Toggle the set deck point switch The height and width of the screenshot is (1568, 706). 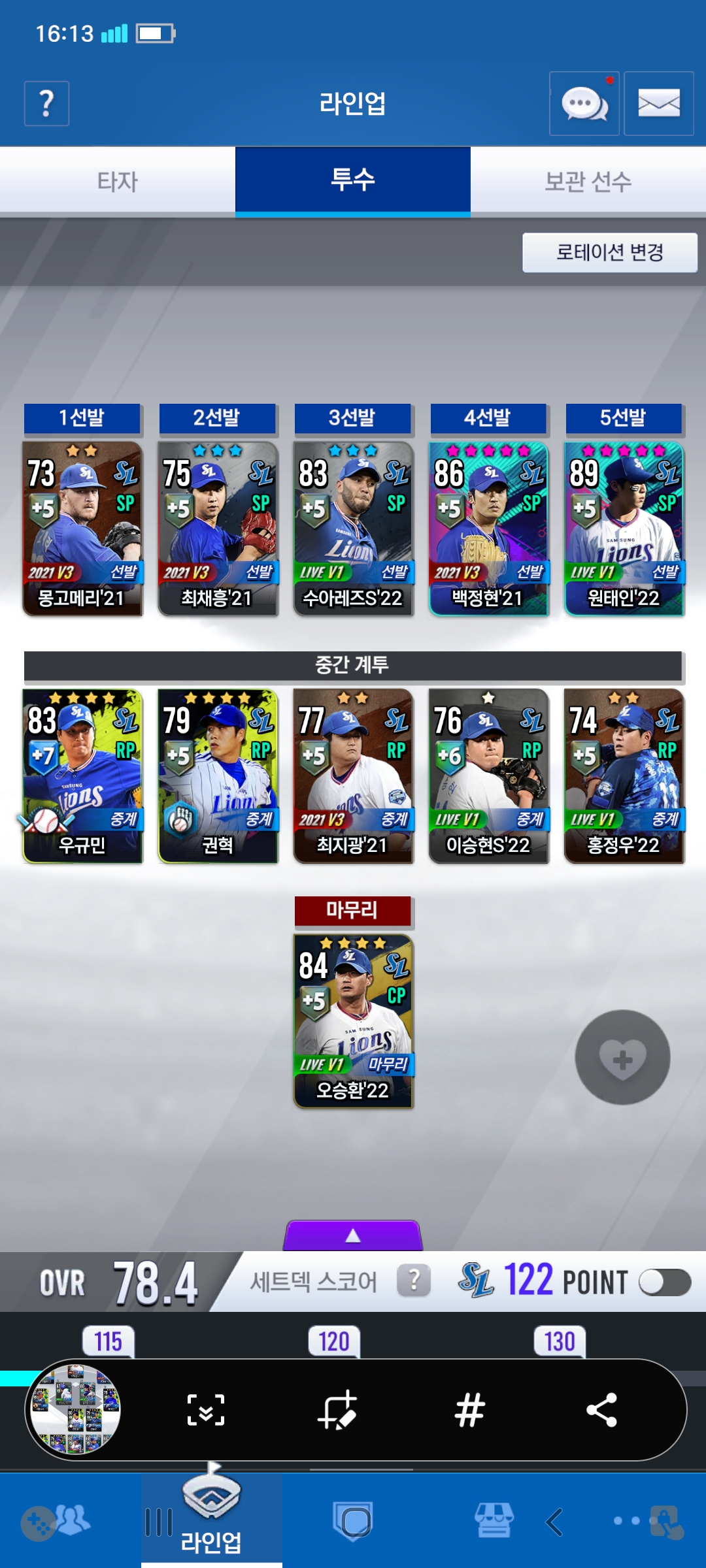(x=664, y=1282)
